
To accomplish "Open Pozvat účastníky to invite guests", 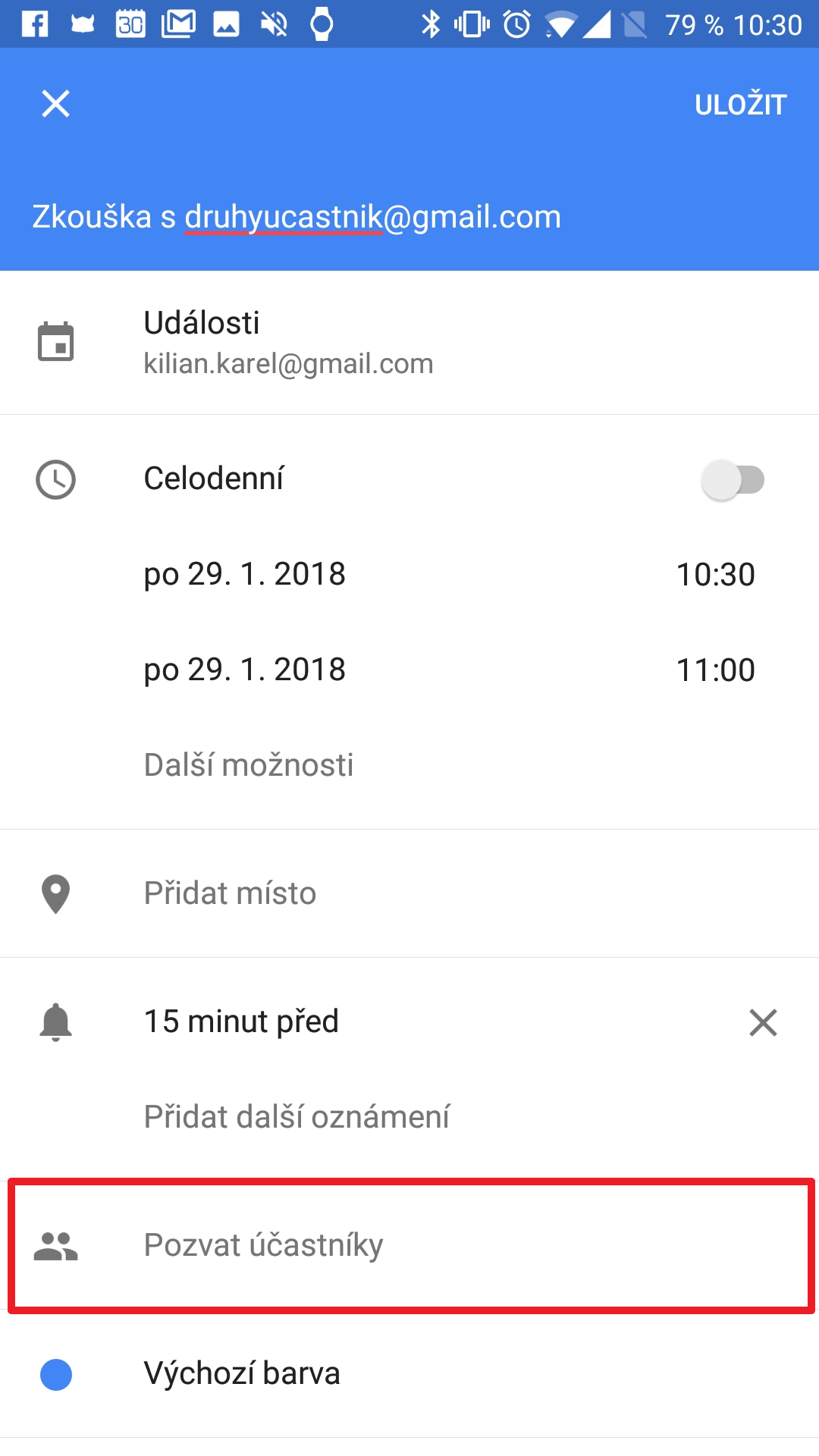I will pos(409,1245).
